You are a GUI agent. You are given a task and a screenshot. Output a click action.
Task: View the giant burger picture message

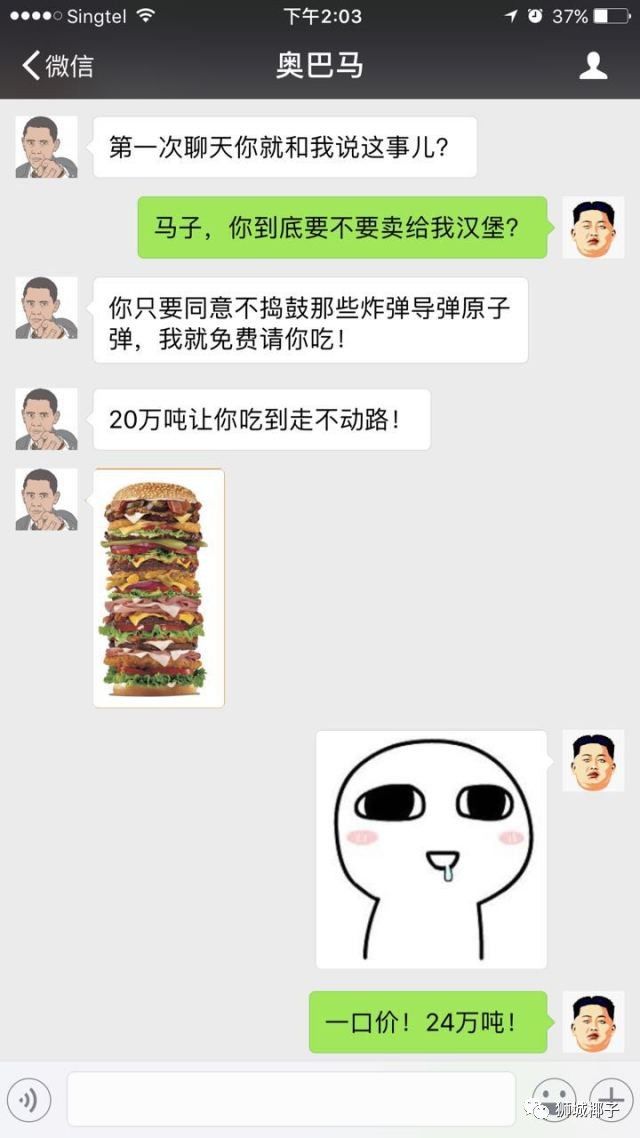coord(158,588)
